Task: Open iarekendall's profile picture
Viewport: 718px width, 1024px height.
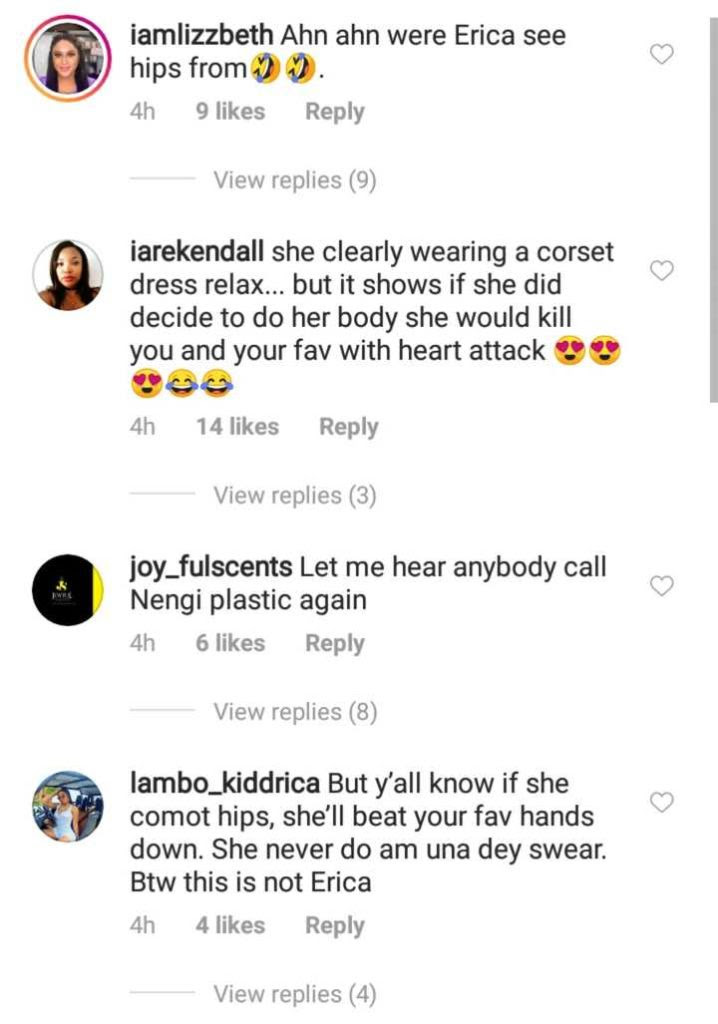Action: 69,274
